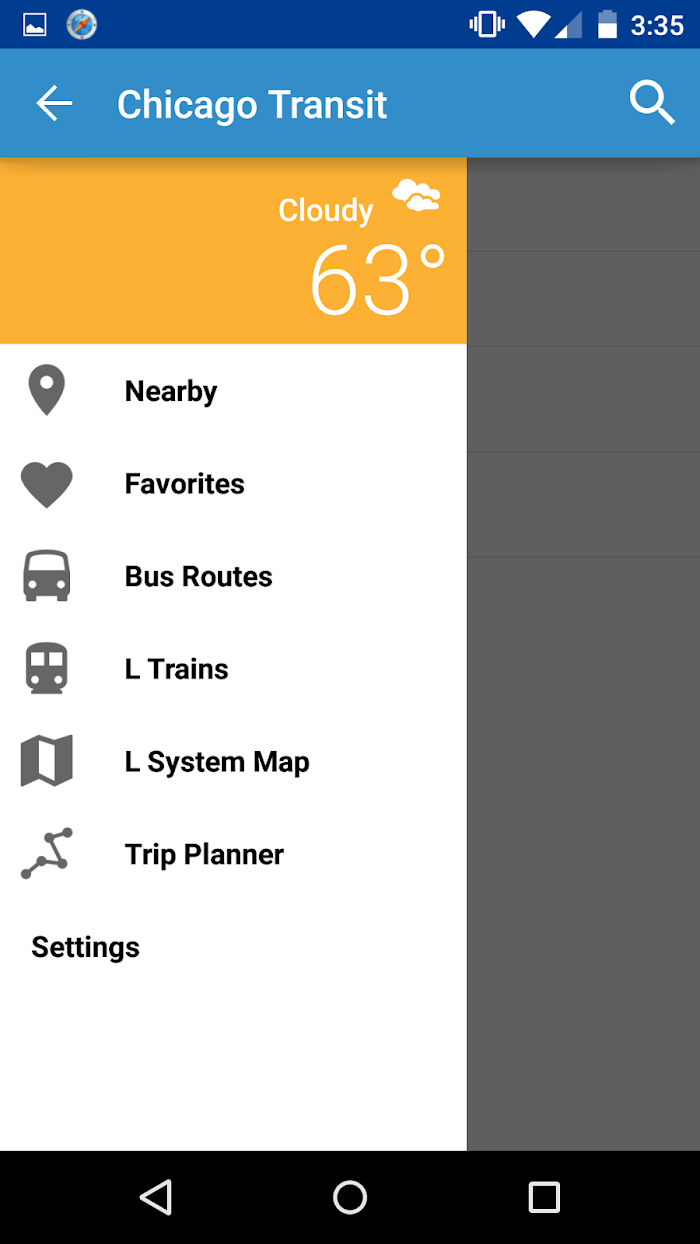Viewport: 700px width, 1244px height.
Task: Tap the system home button
Action: click(350, 1197)
